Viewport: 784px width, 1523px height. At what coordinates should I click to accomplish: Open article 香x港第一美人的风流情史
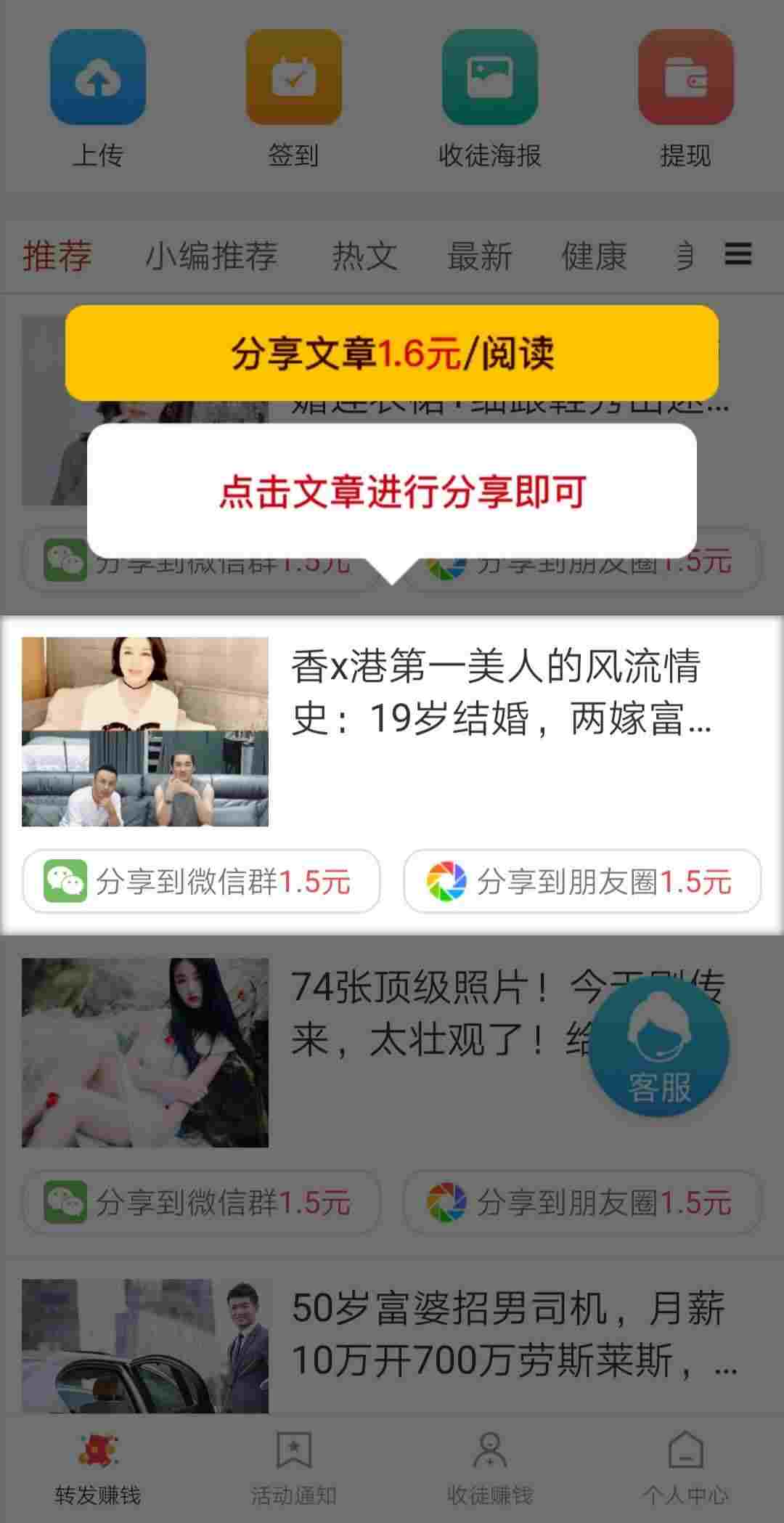point(392,731)
